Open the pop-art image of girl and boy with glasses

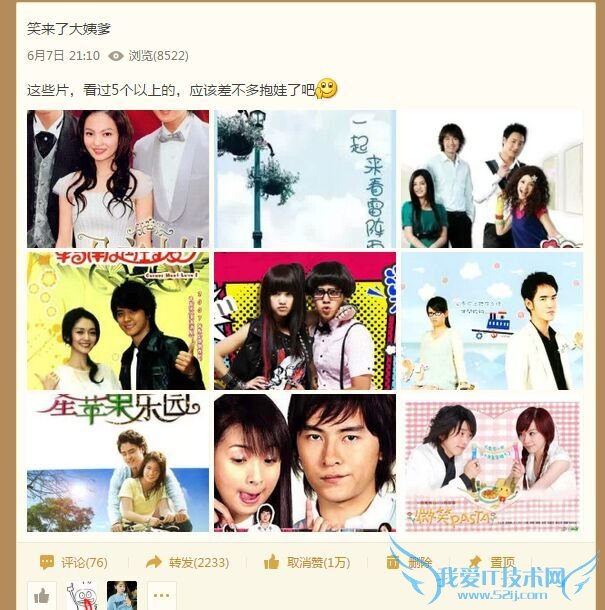pos(305,320)
